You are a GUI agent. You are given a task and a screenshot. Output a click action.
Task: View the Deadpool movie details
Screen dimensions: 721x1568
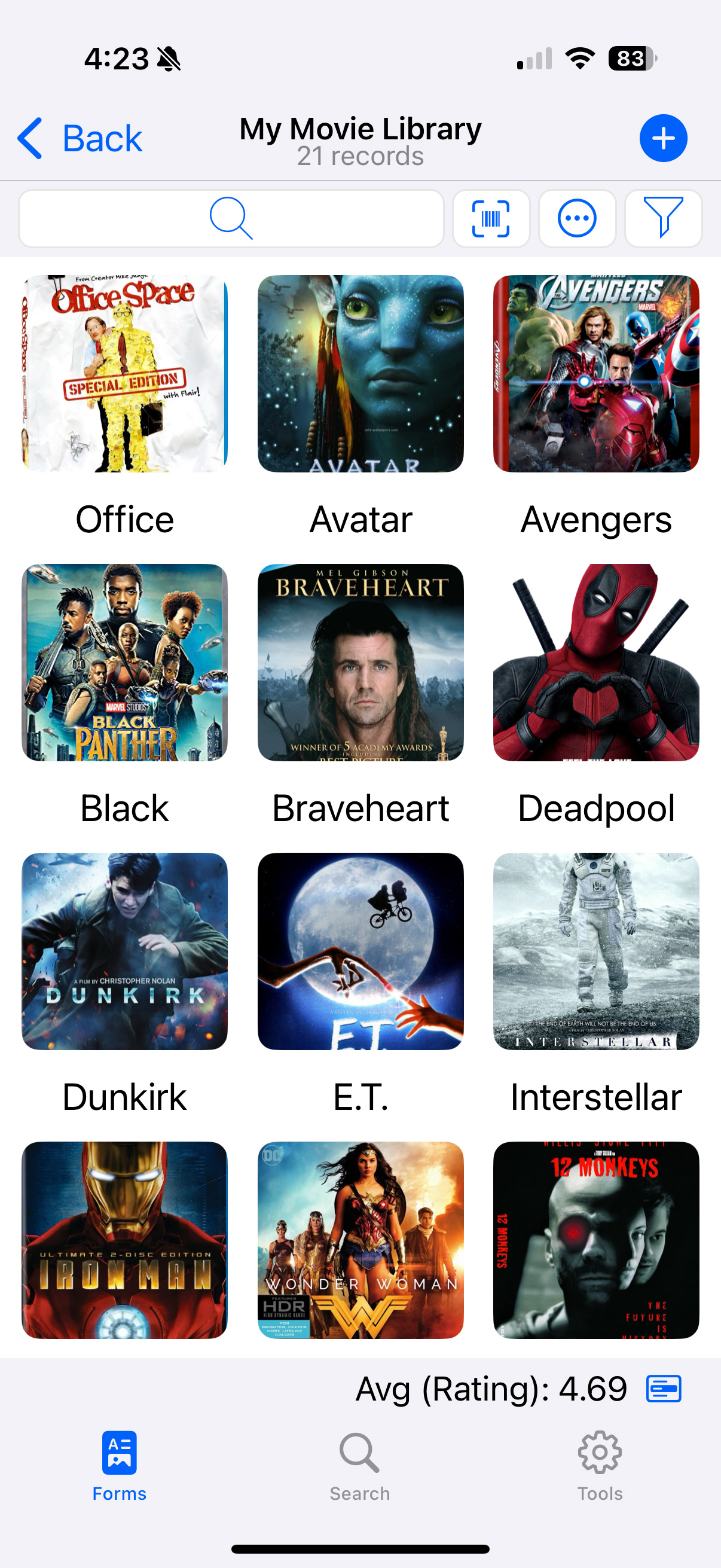pos(595,662)
